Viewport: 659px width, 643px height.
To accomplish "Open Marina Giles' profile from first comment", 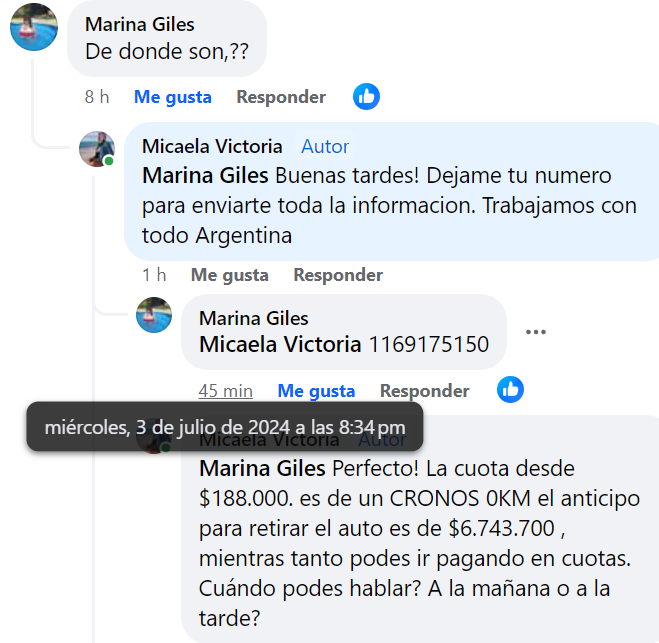I will tap(140, 24).
